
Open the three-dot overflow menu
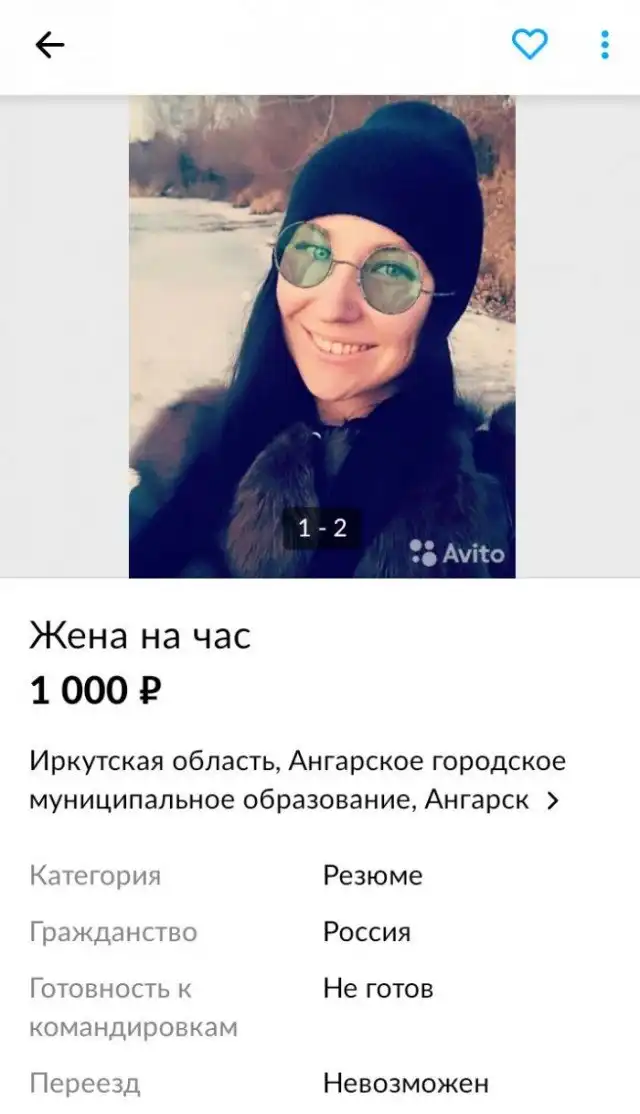pyautogui.click(x=604, y=45)
